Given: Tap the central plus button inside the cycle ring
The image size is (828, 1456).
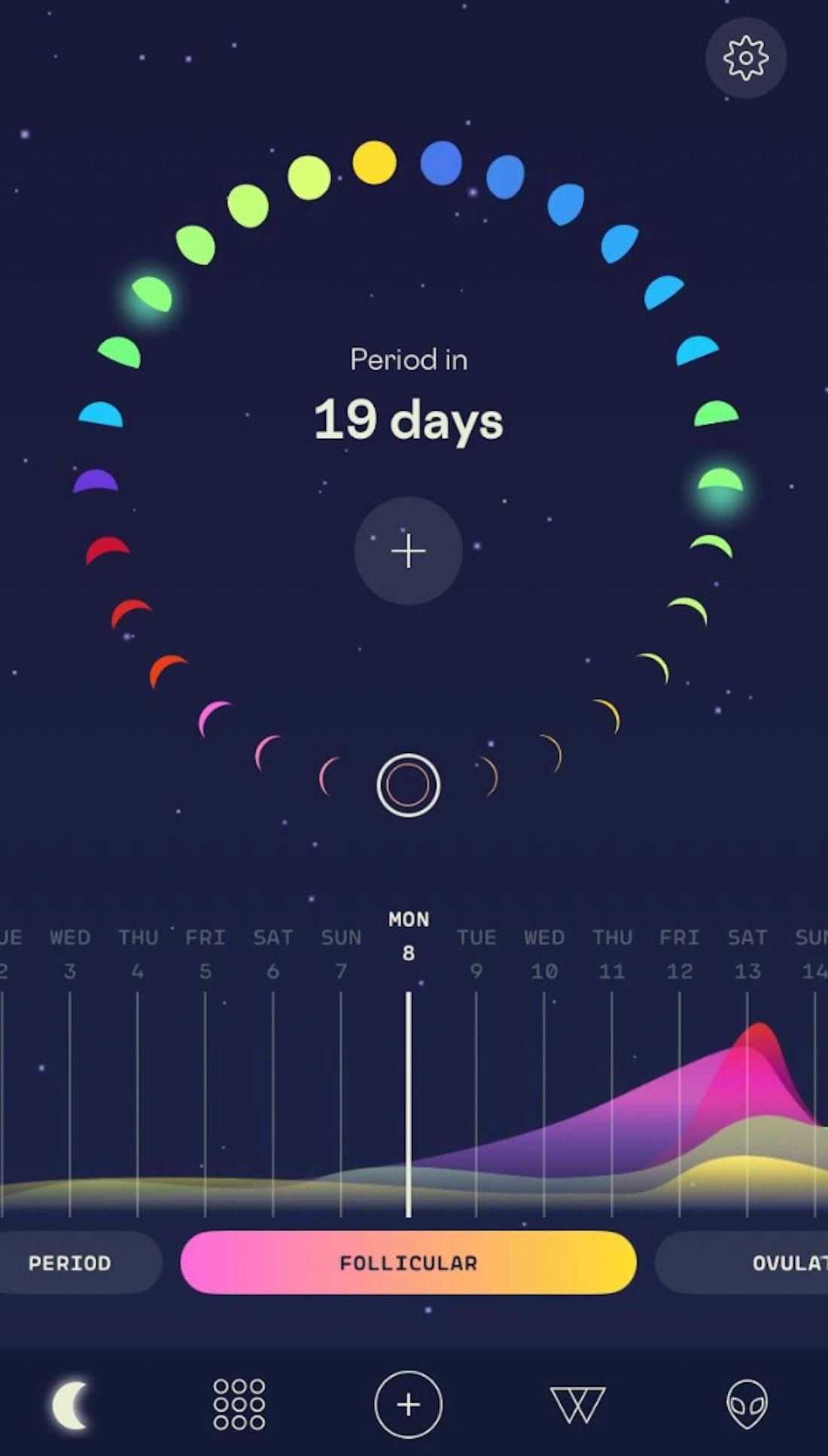Looking at the screenshot, I should 407,552.
